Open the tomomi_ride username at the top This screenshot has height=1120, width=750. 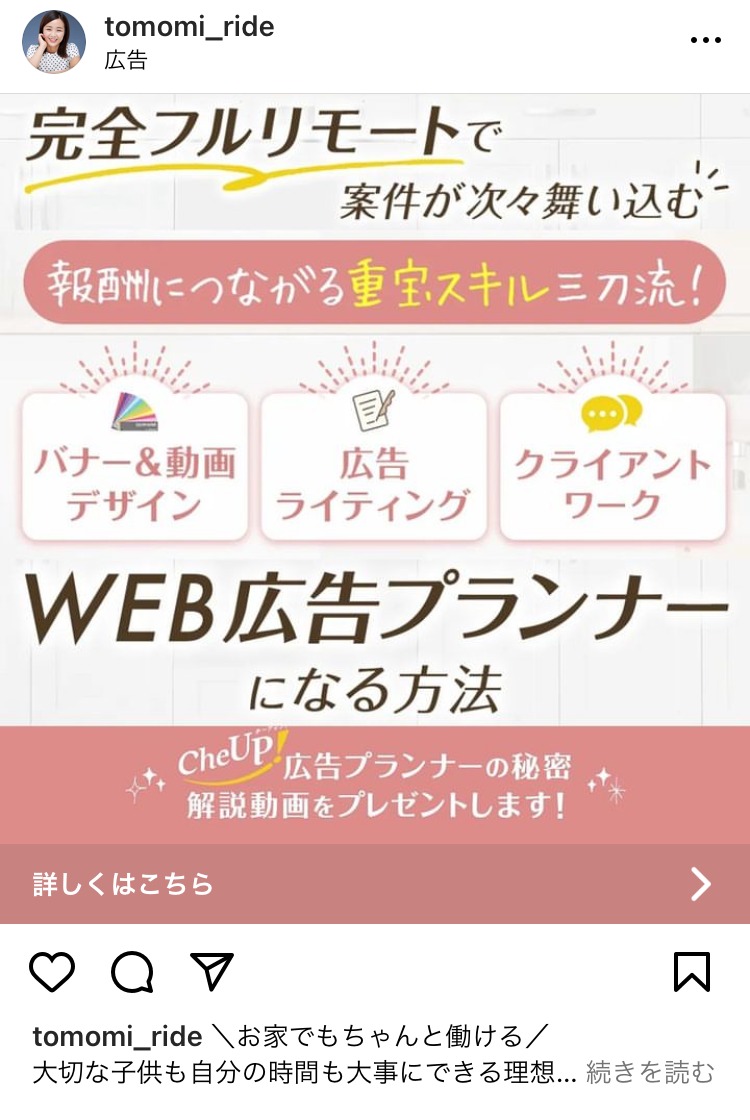(x=189, y=27)
